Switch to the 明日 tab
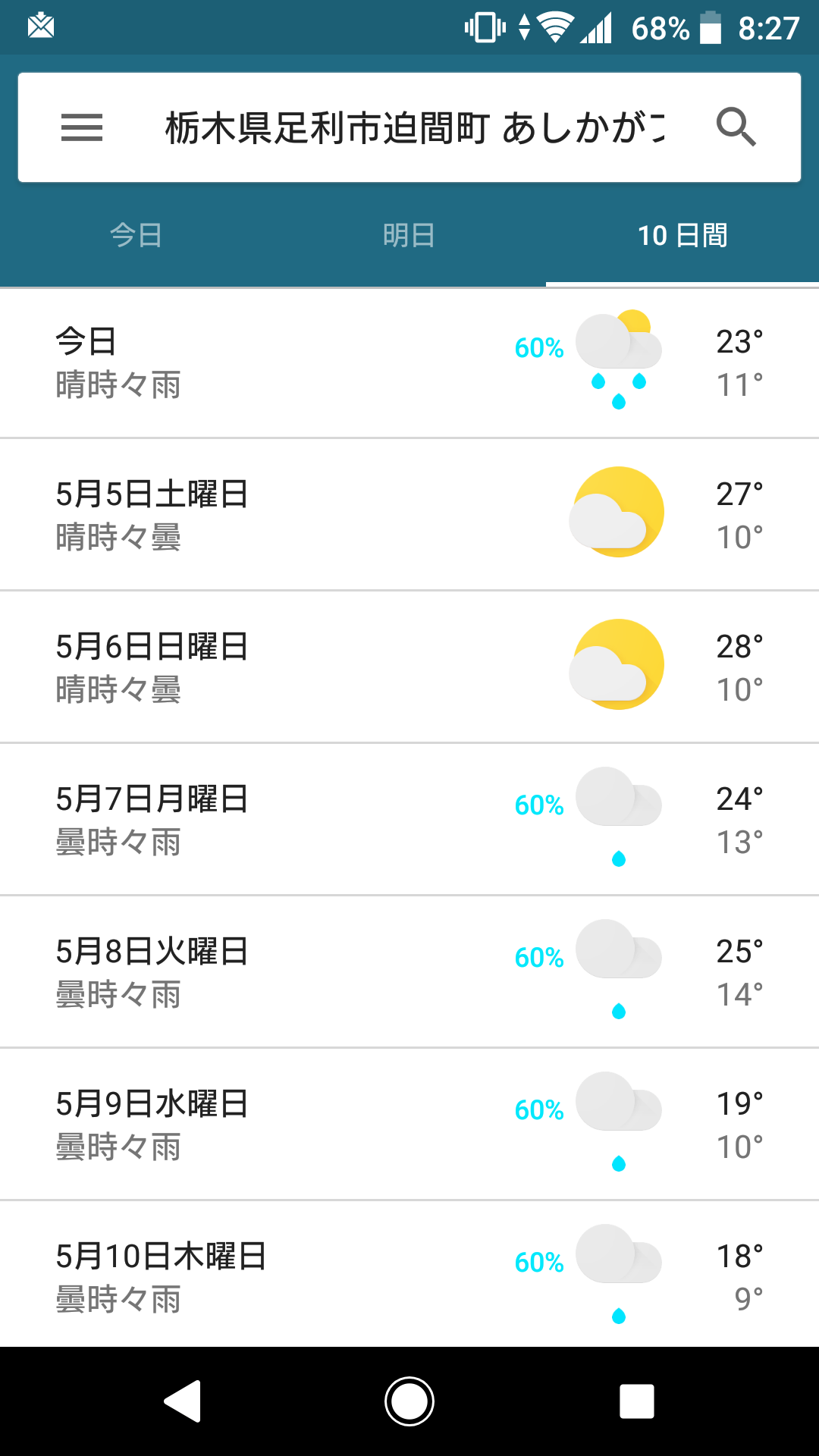This screenshot has height=1456, width=819. pos(409,236)
